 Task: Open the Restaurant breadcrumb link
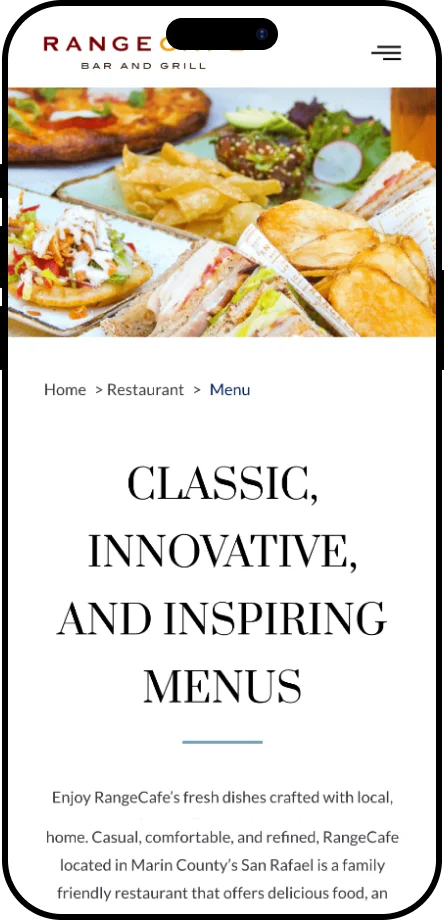[x=145, y=390]
